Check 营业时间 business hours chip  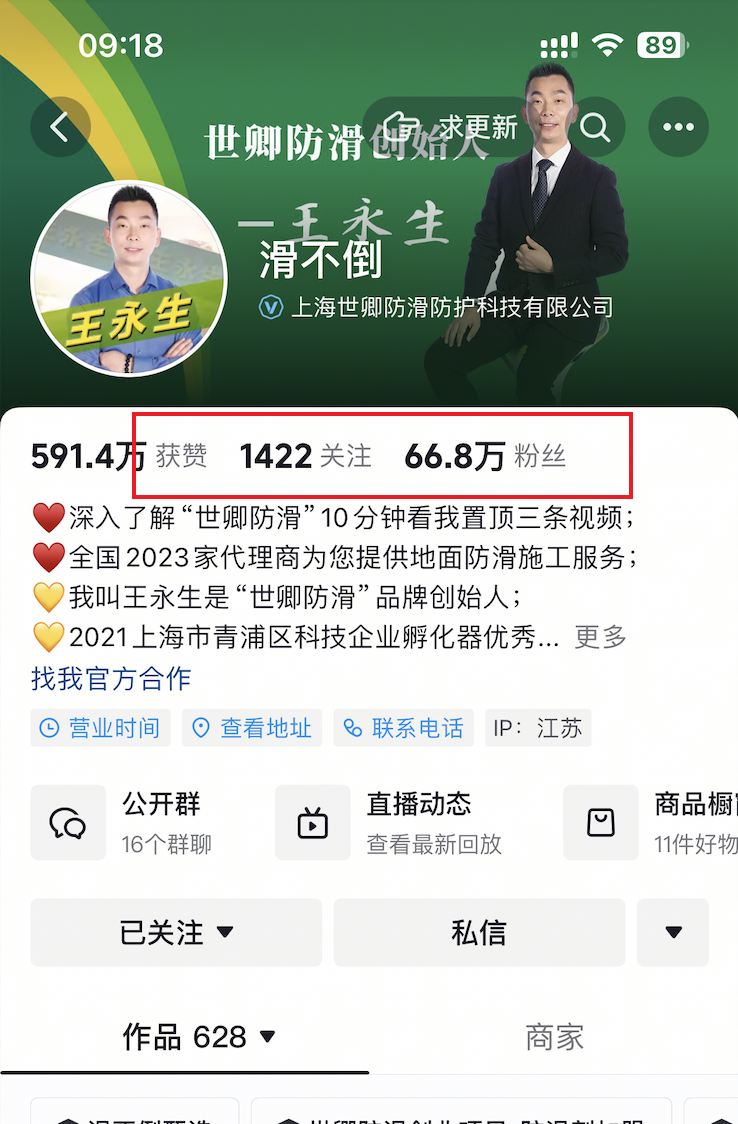100,728
